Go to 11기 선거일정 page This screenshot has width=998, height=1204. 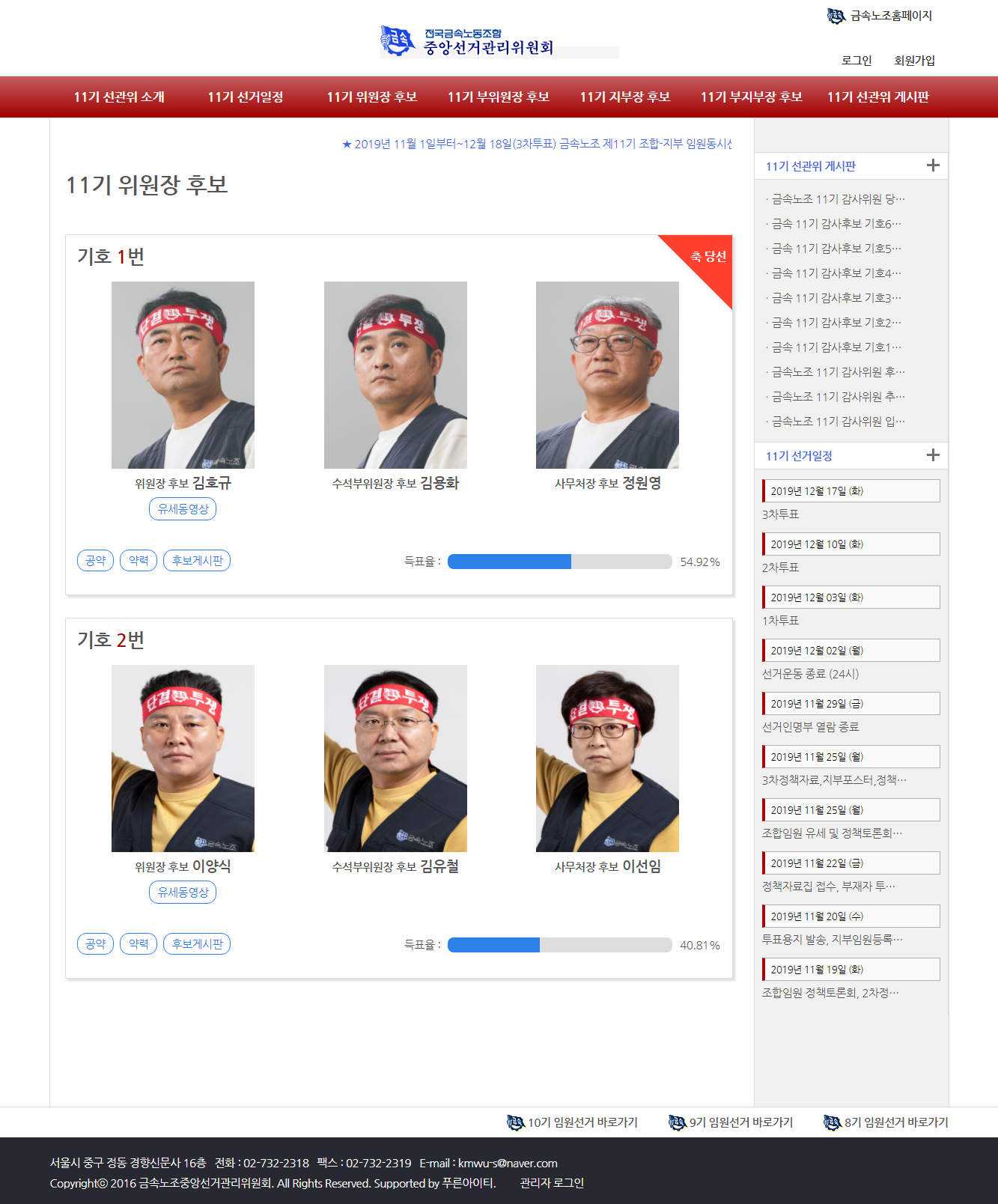246,97
